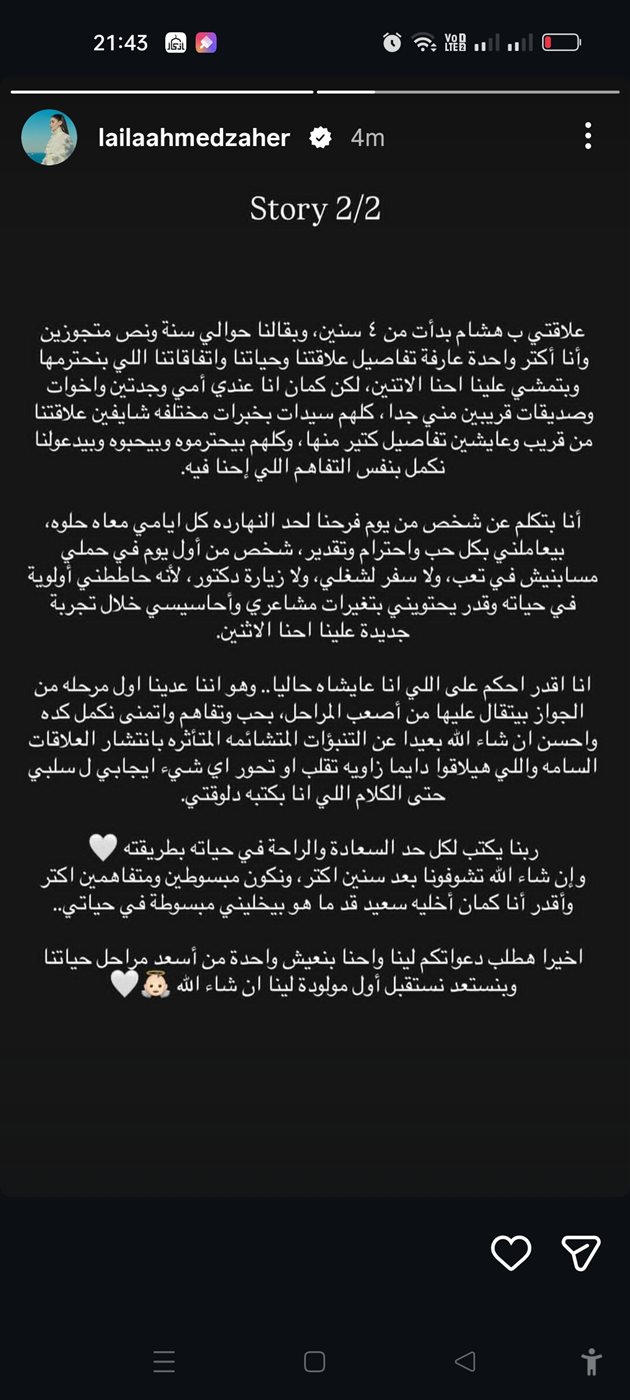Tap the accessibility shortcut figure
This screenshot has width=630, height=1400.
coord(592,1361)
